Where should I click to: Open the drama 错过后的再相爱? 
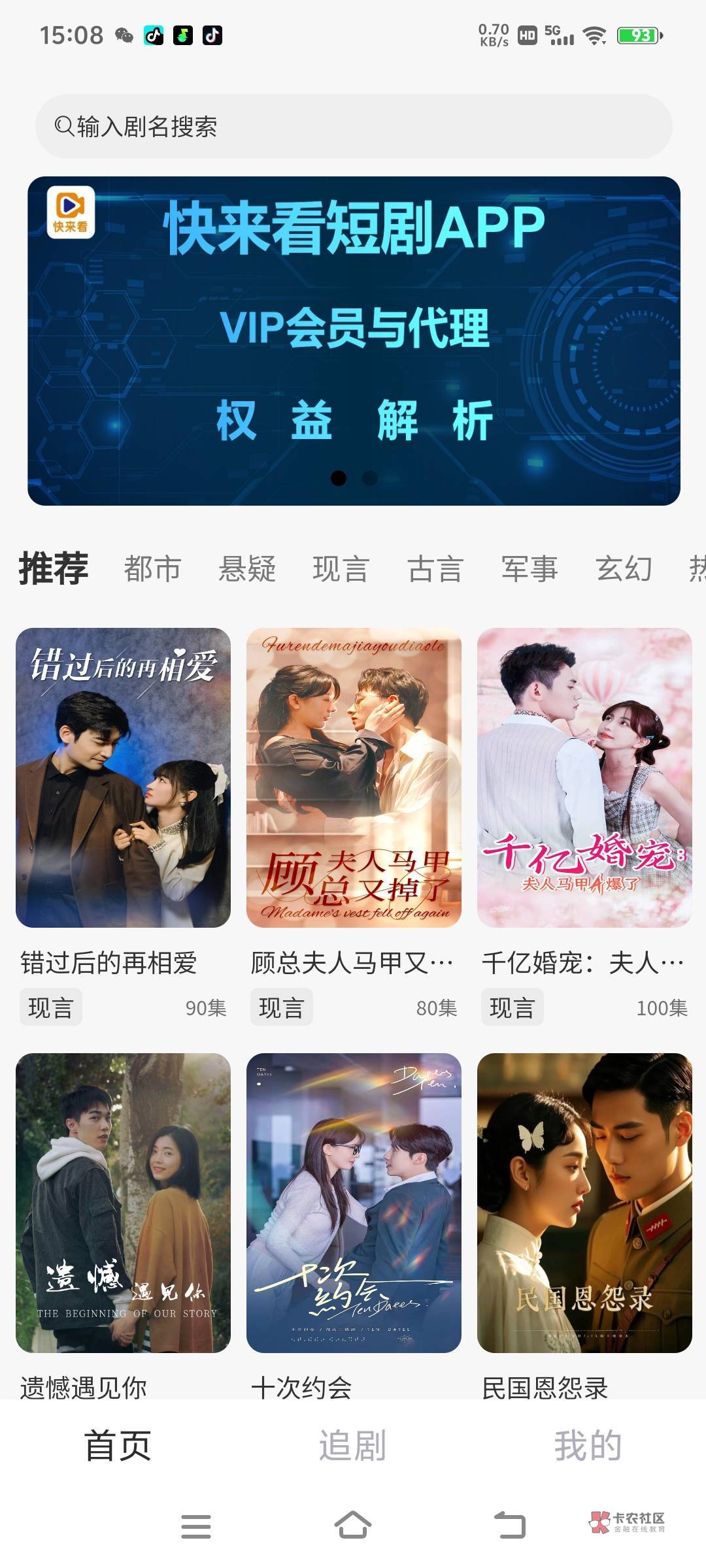pos(123,777)
